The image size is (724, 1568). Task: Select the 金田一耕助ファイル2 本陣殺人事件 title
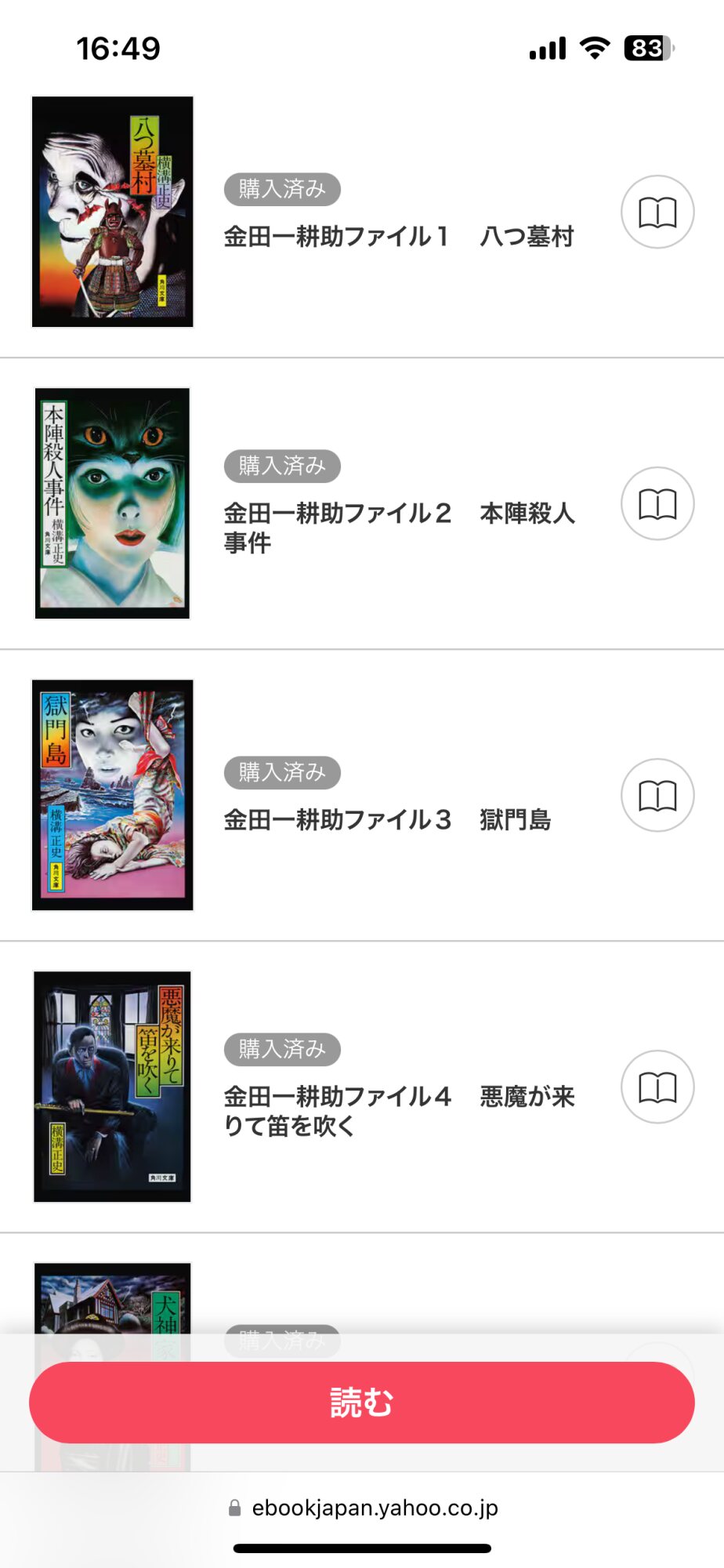[399, 528]
